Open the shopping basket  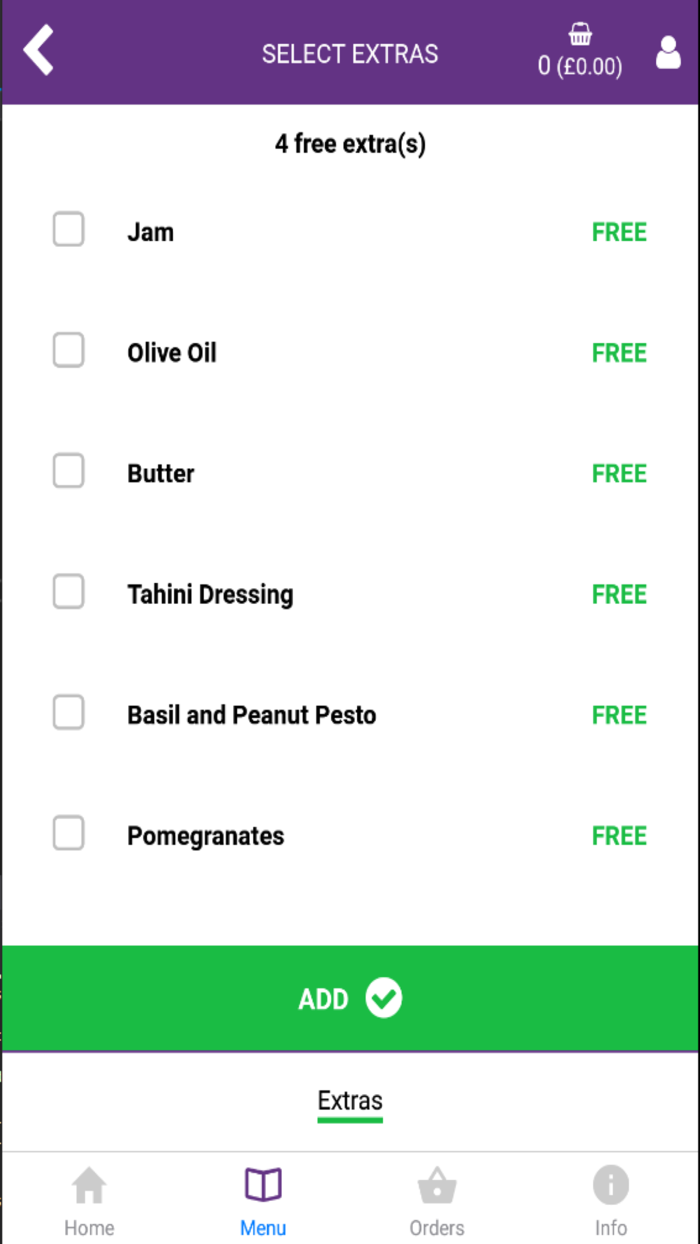580,52
